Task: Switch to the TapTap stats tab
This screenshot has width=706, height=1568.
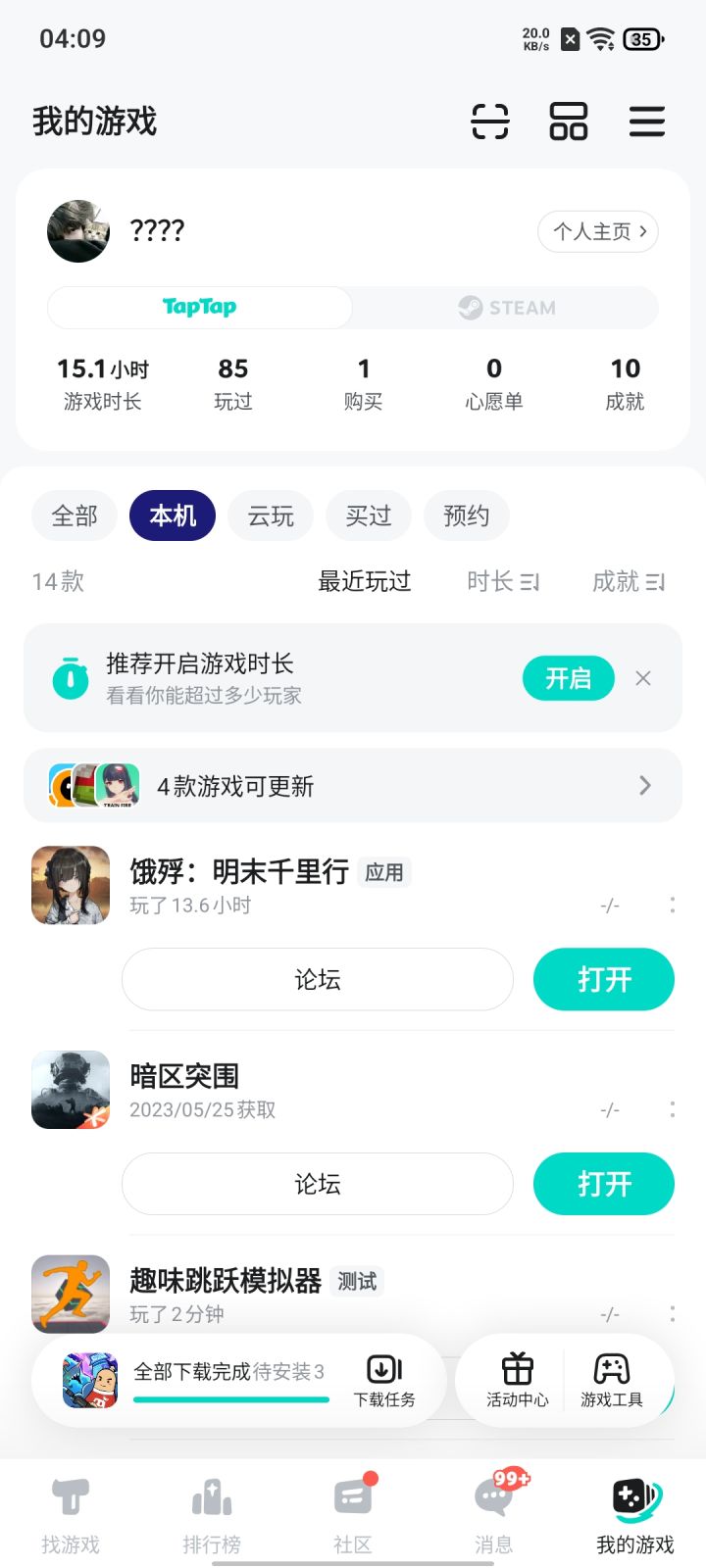Action: click(x=199, y=307)
